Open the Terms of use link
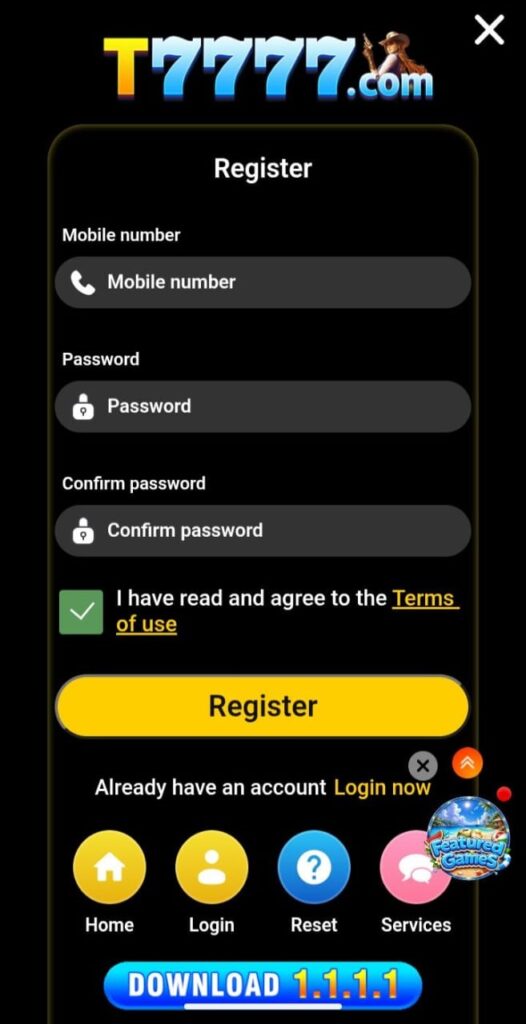 pos(288,611)
